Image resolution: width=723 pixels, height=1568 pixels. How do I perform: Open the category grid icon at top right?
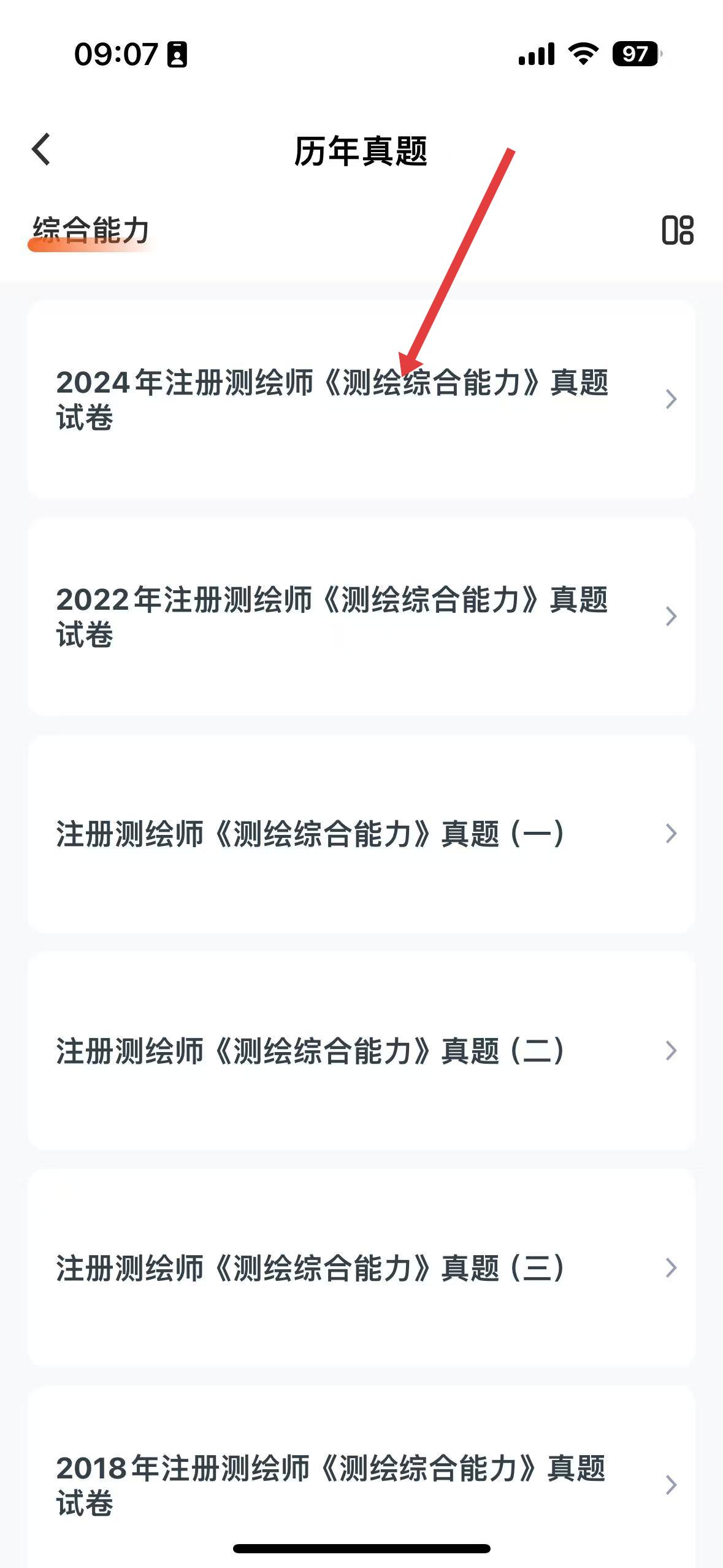point(678,231)
